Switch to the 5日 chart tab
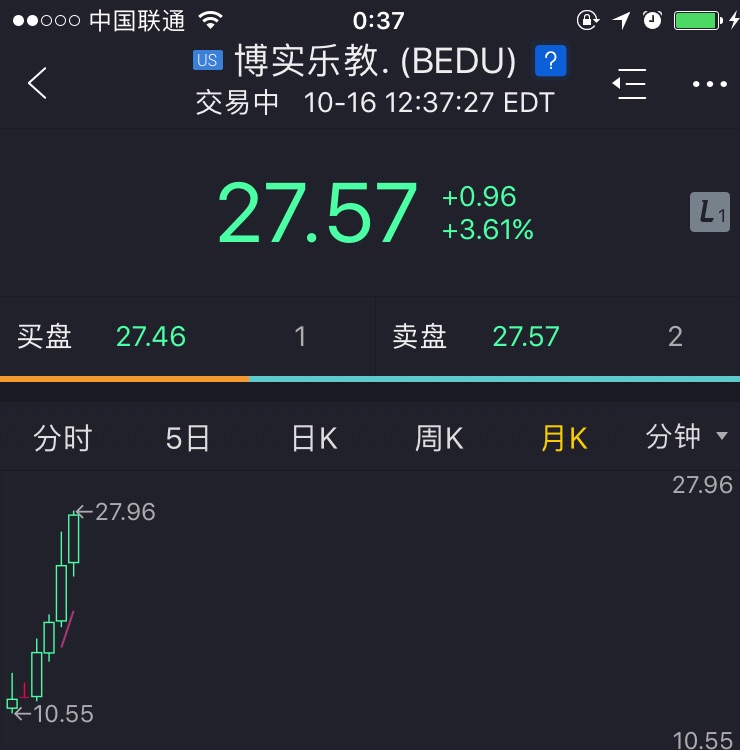Image resolution: width=740 pixels, height=750 pixels. [x=188, y=438]
